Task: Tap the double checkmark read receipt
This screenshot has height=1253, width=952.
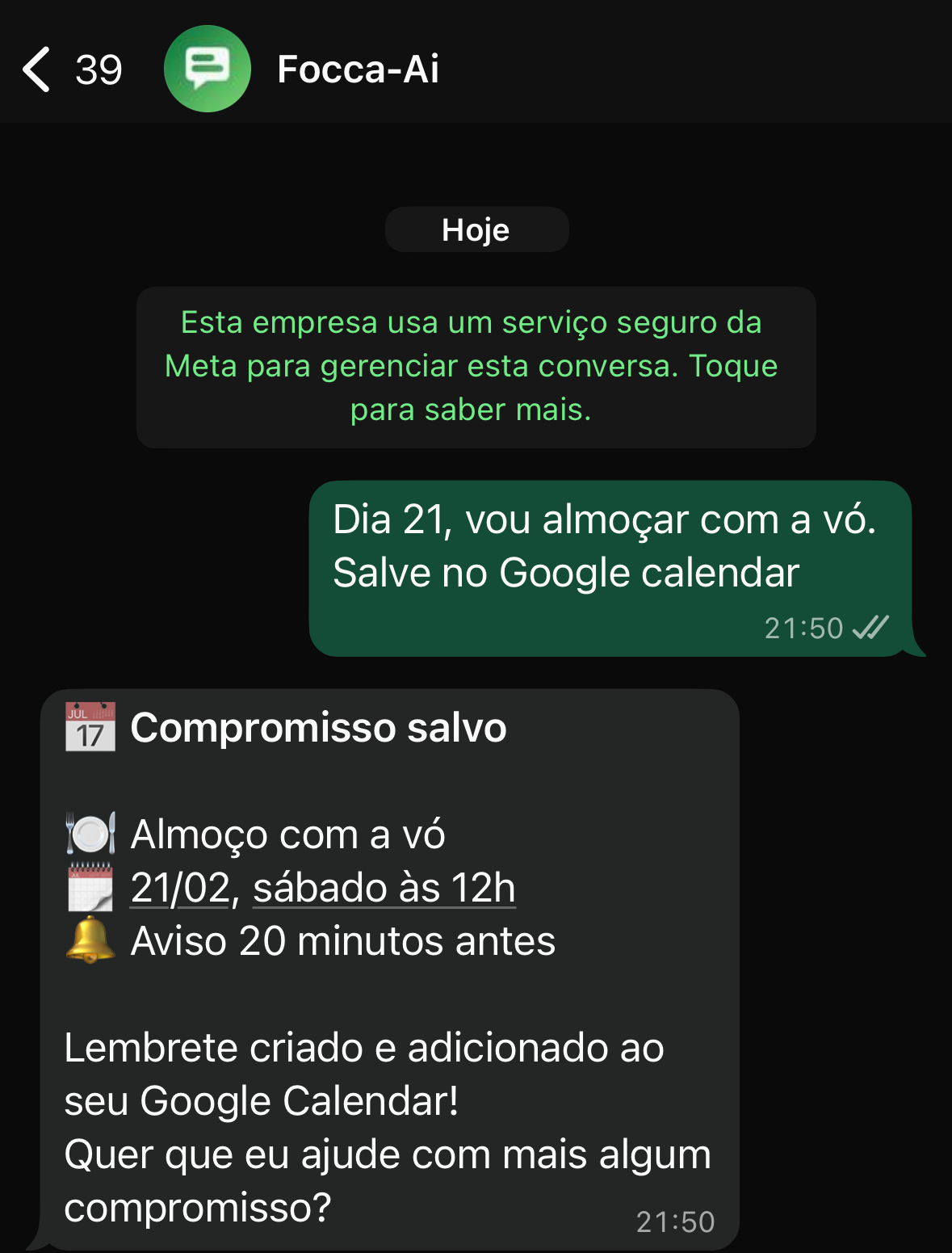Action: point(870,627)
